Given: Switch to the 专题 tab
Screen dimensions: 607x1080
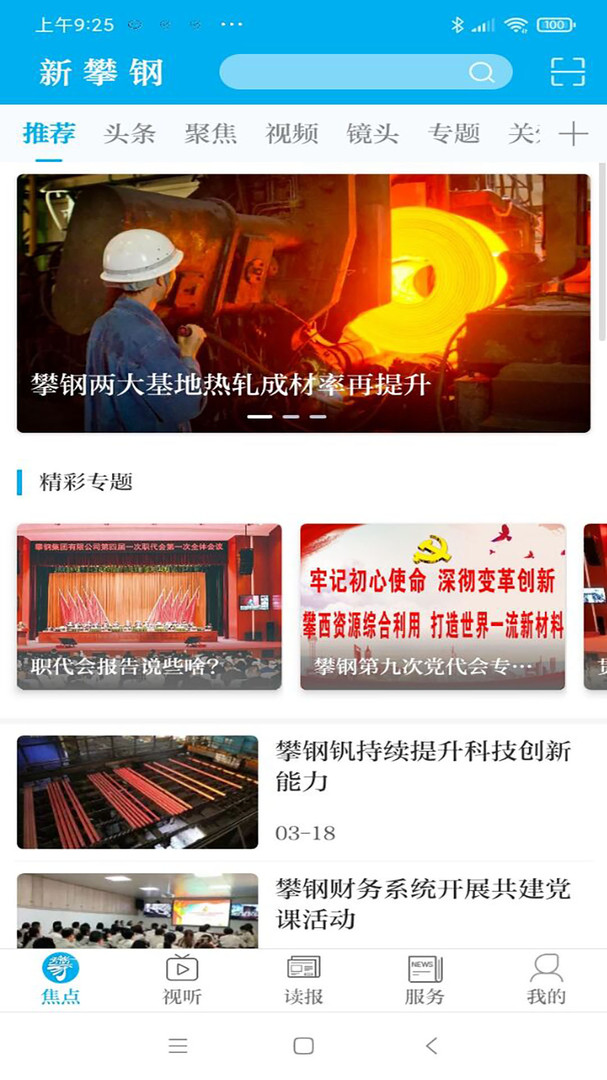Looking at the screenshot, I should point(454,133).
